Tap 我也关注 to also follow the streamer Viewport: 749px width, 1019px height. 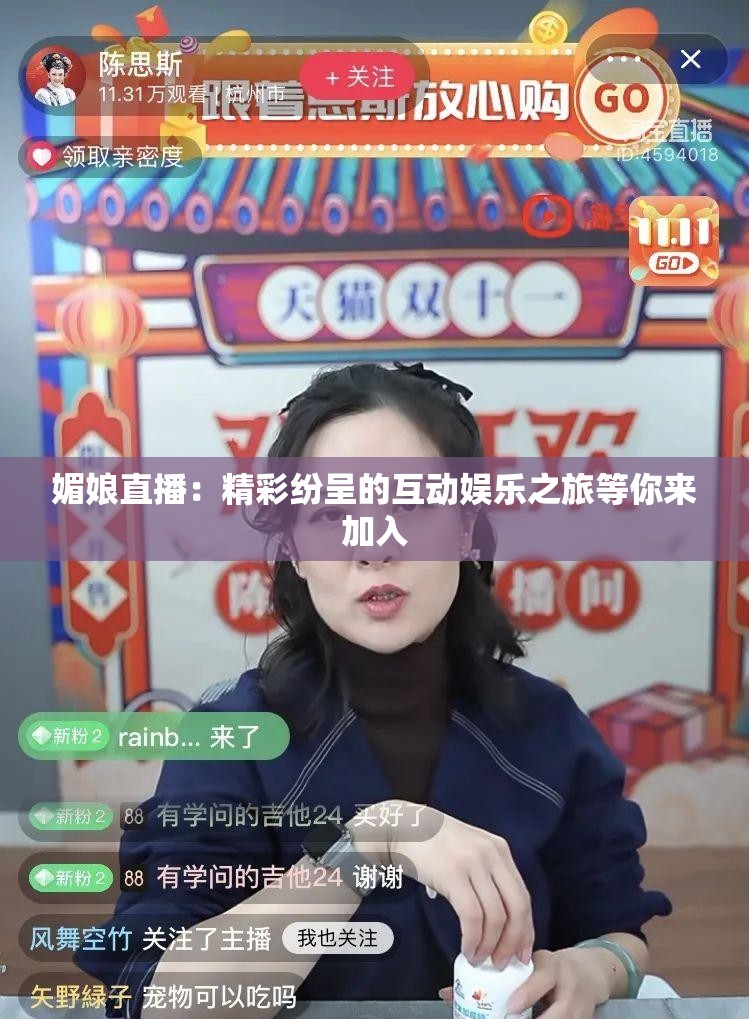[337, 938]
